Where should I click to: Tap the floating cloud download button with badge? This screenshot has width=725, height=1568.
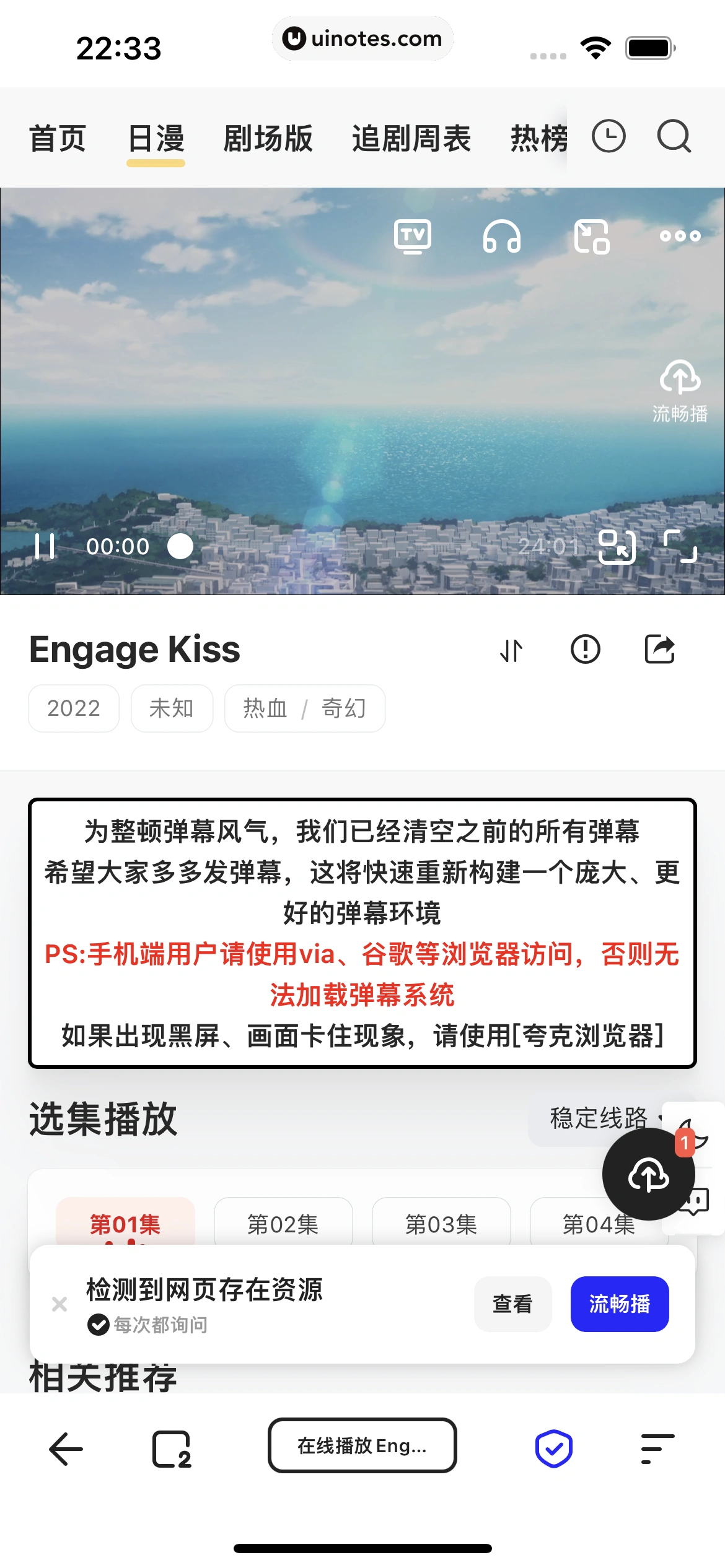point(648,1175)
